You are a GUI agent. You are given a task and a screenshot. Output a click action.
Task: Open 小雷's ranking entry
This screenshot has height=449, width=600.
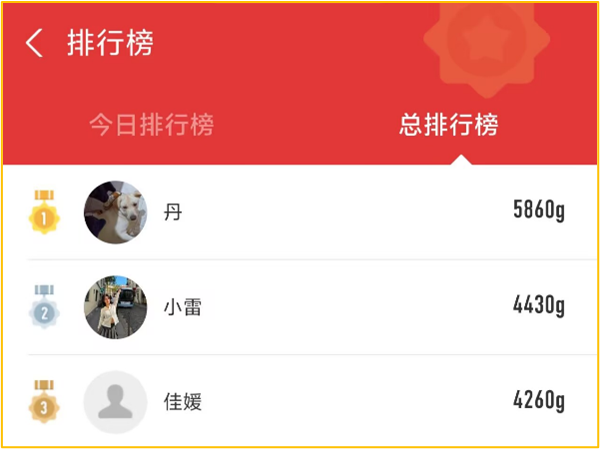tap(300, 306)
